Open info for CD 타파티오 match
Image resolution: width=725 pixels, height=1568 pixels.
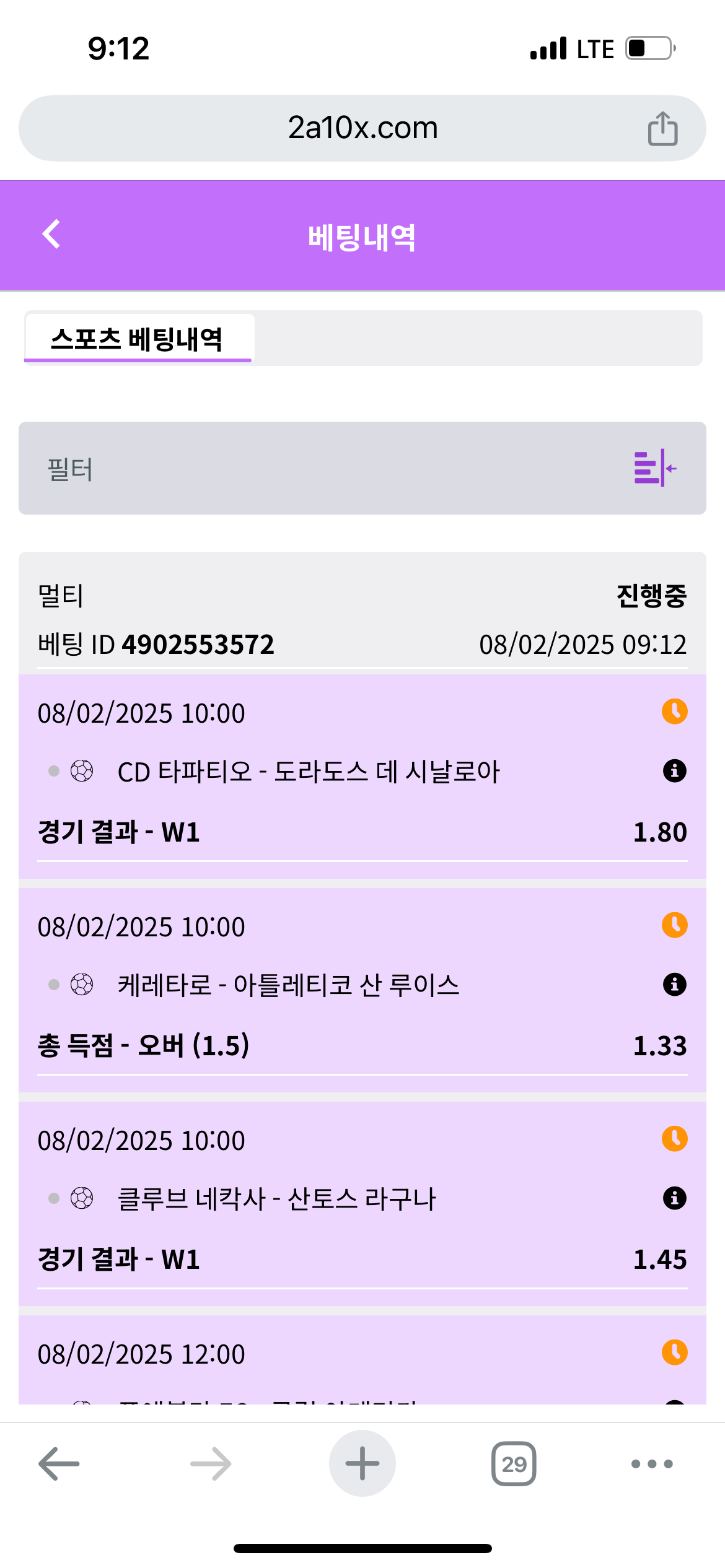point(674,771)
